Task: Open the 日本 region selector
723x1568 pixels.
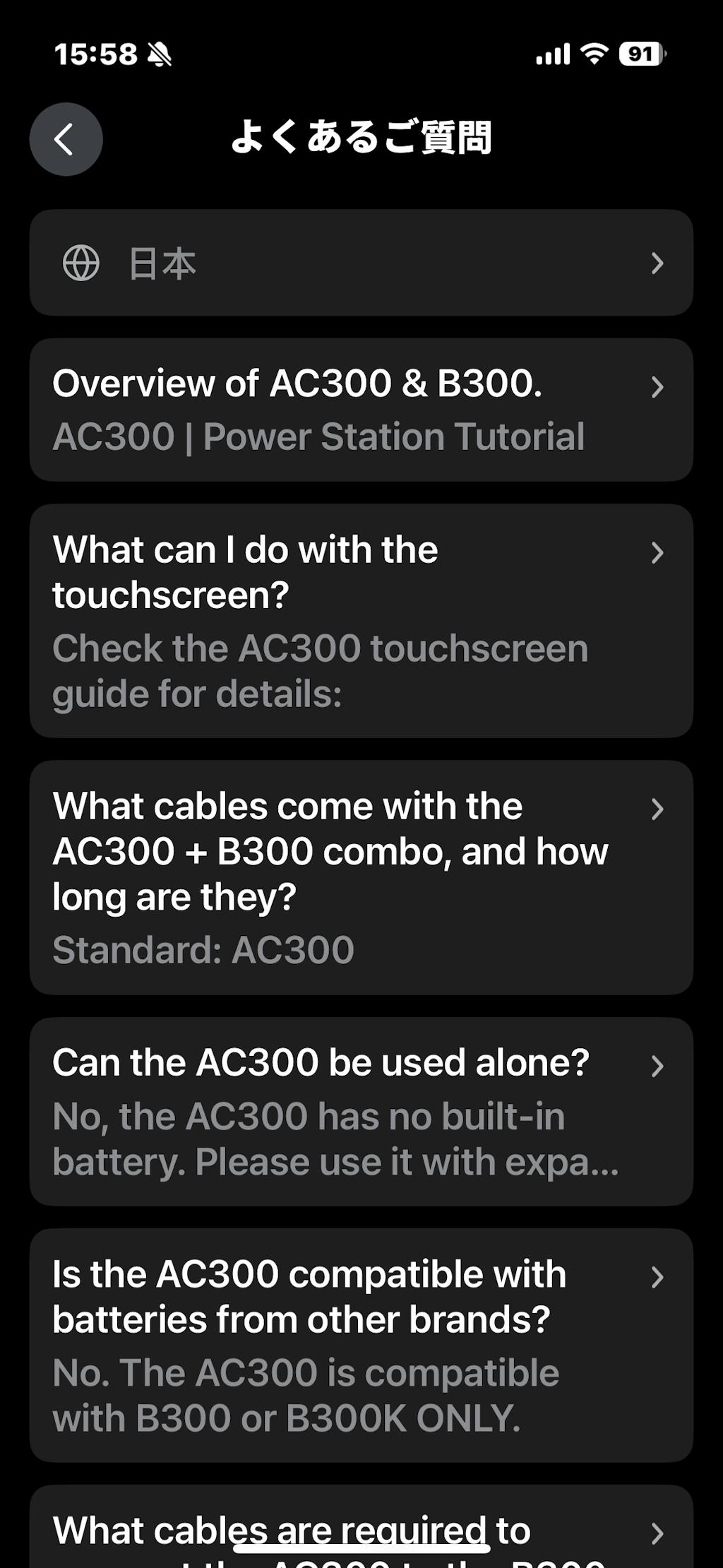Action: click(361, 263)
